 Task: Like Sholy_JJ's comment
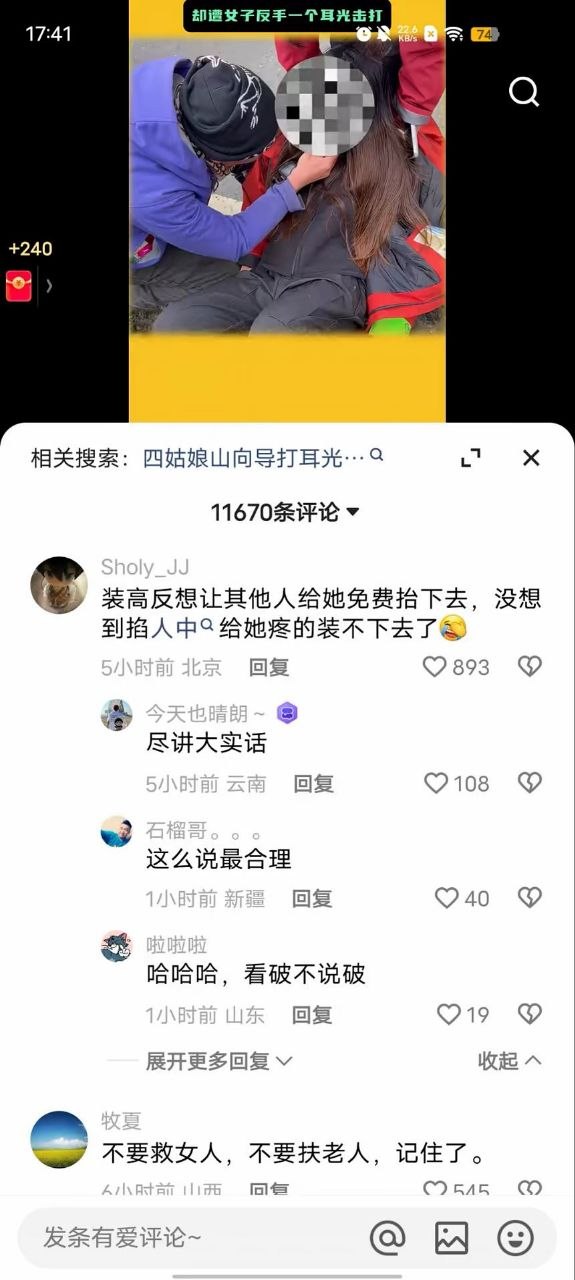pyautogui.click(x=456, y=667)
